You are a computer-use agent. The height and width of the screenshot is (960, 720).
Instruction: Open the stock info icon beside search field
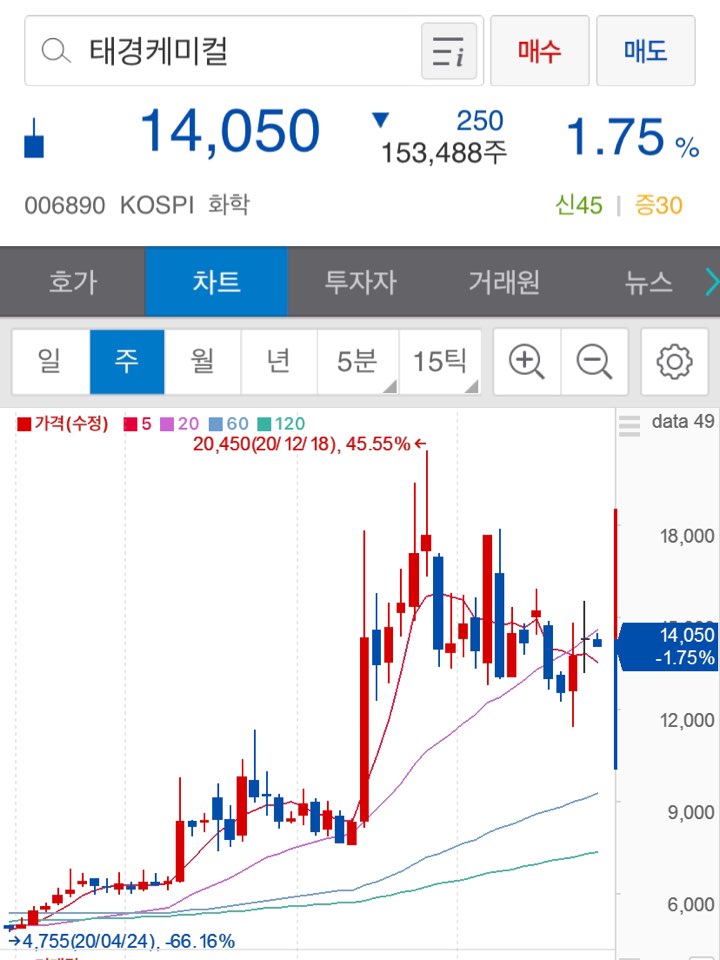[x=450, y=50]
